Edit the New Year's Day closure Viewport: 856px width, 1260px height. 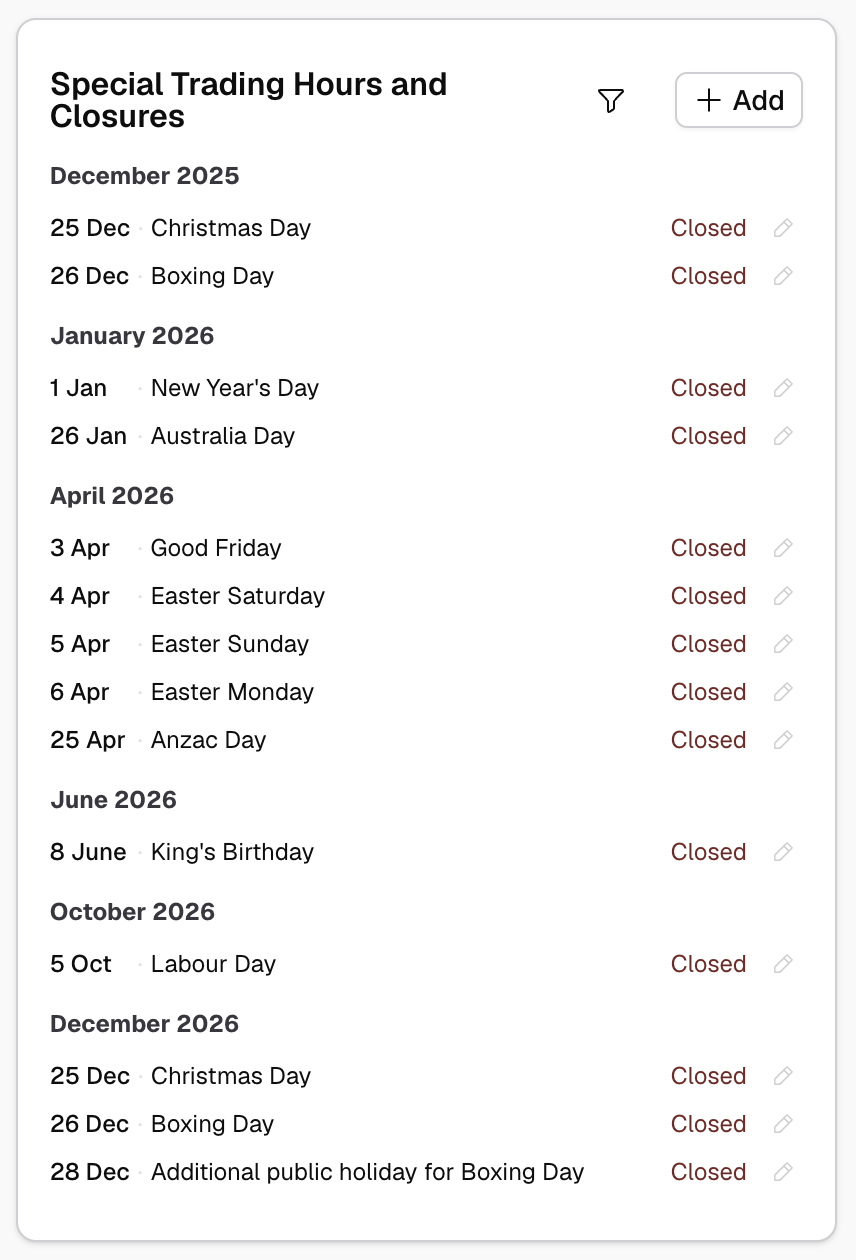coord(784,388)
